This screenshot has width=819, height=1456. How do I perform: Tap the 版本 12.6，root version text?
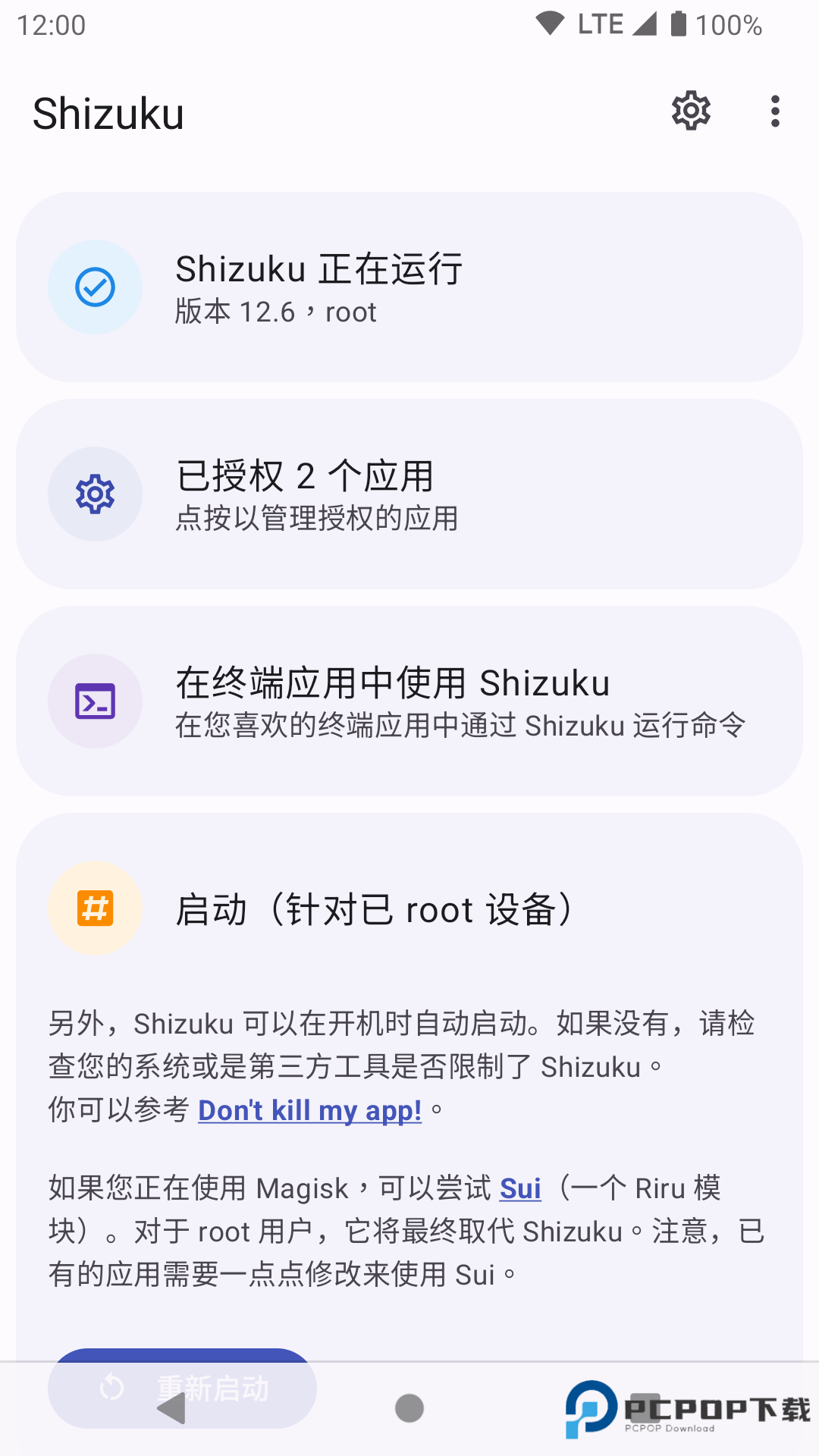pyautogui.click(x=275, y=312)
